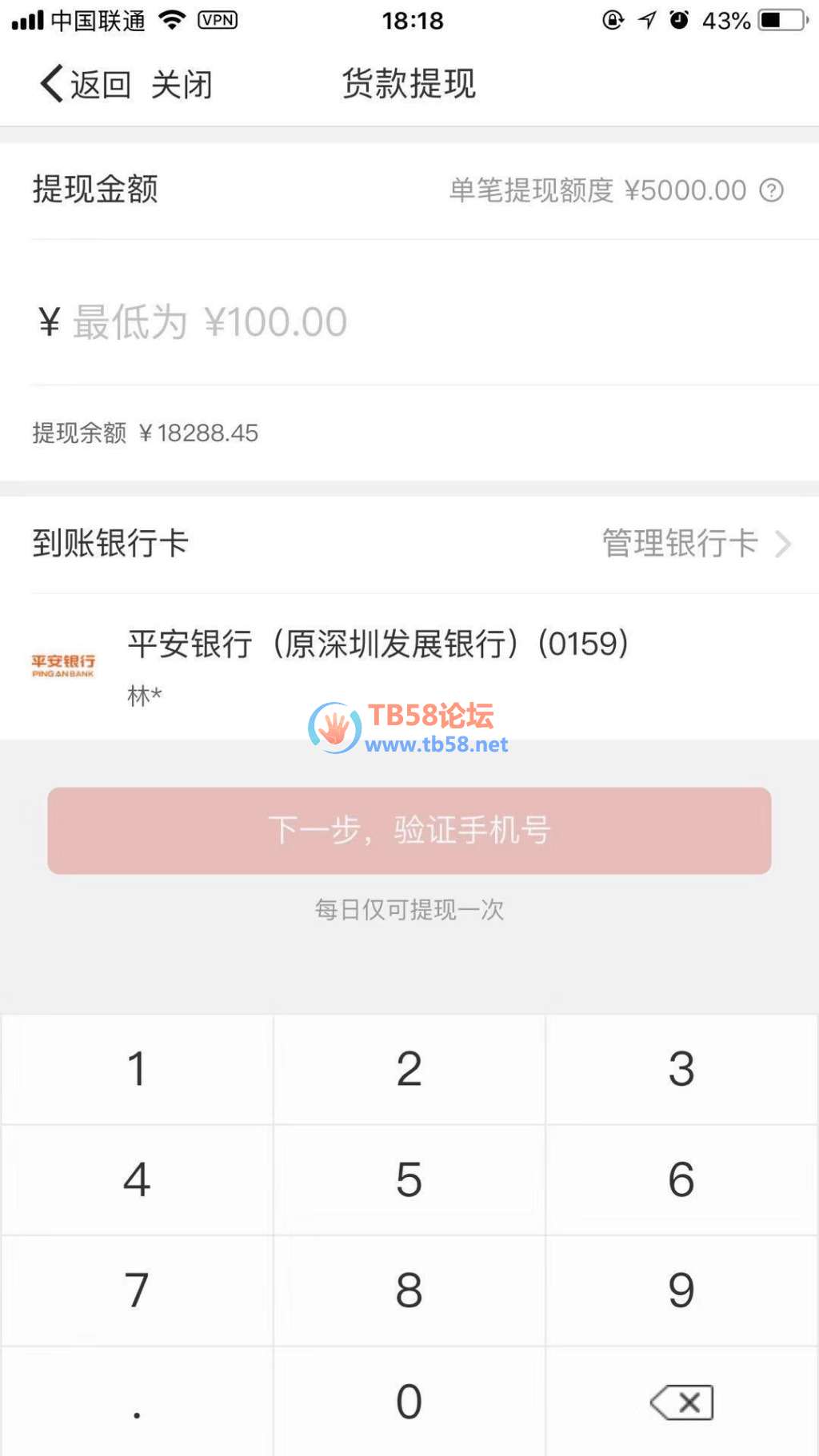Open help icon beside 单笔提现额度
819x1456 pixels.
coord(771,190)
